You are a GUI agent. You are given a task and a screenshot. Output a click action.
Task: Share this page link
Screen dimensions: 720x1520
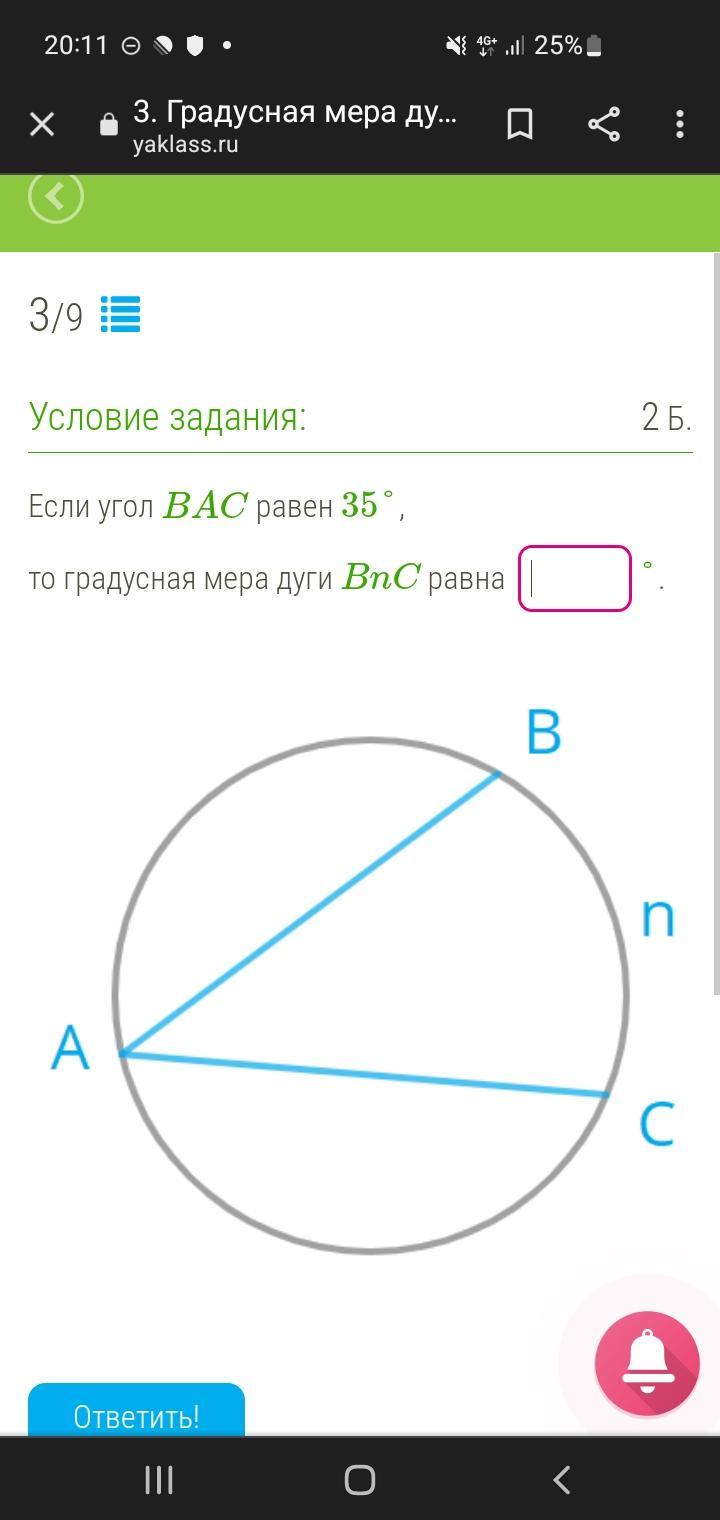tap(603, 125)
